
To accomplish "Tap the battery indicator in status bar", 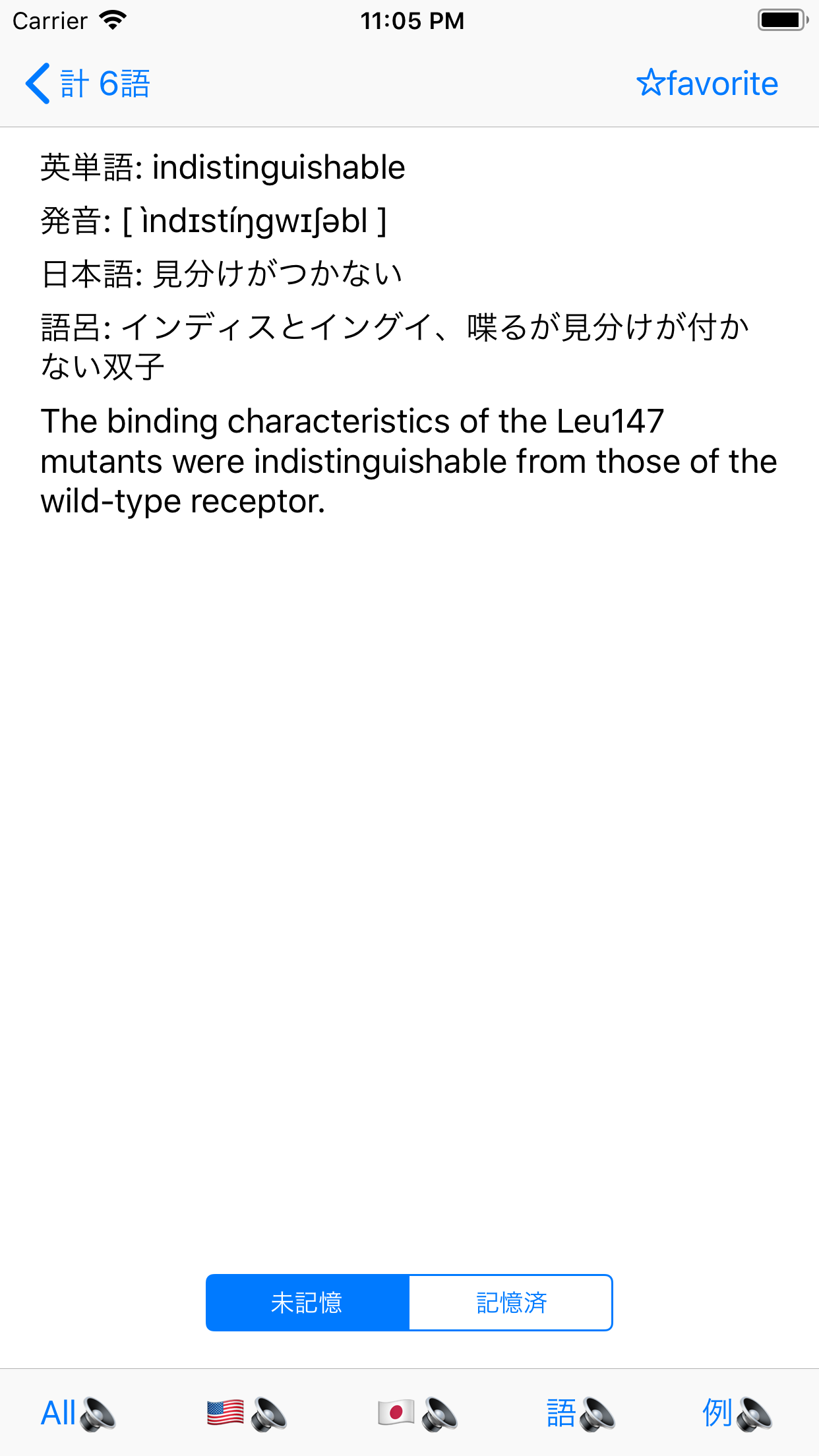I will pyautogui.click(x=782, y=20).
